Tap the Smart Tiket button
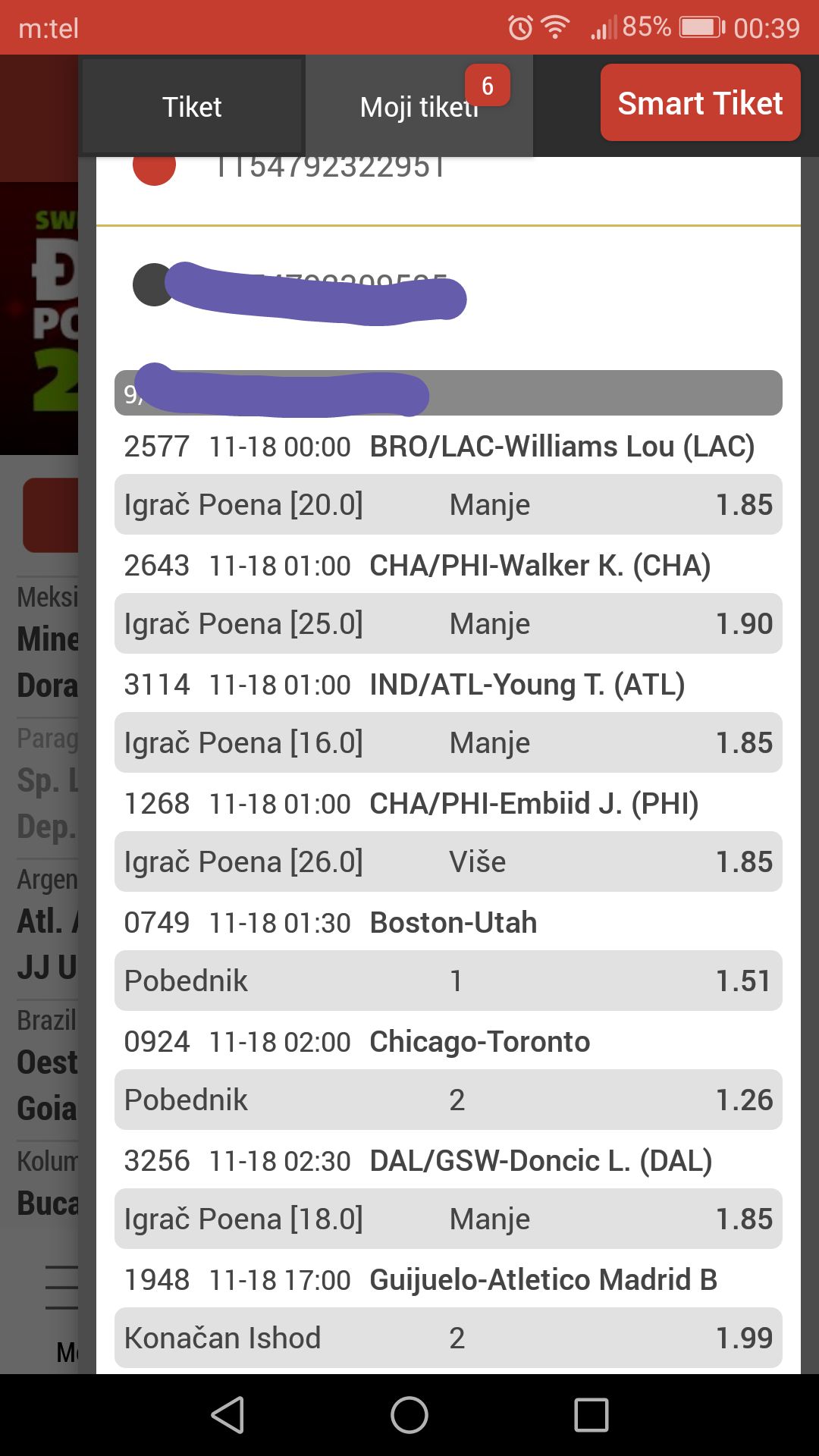The image size is (819, 1456). click(x=700, y=102)
